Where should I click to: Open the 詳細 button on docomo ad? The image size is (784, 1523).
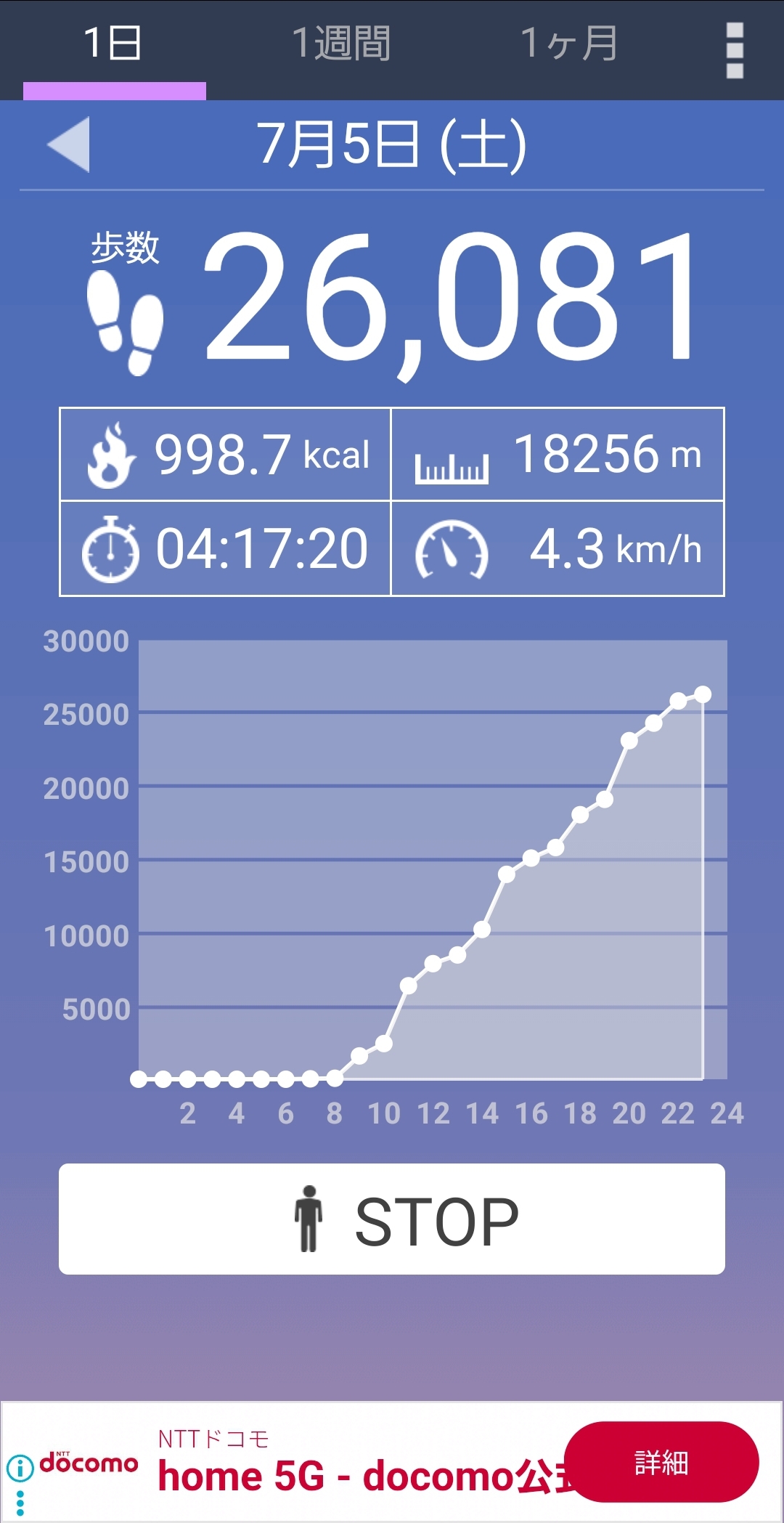pyautogui.click(x=661, y=1462)
